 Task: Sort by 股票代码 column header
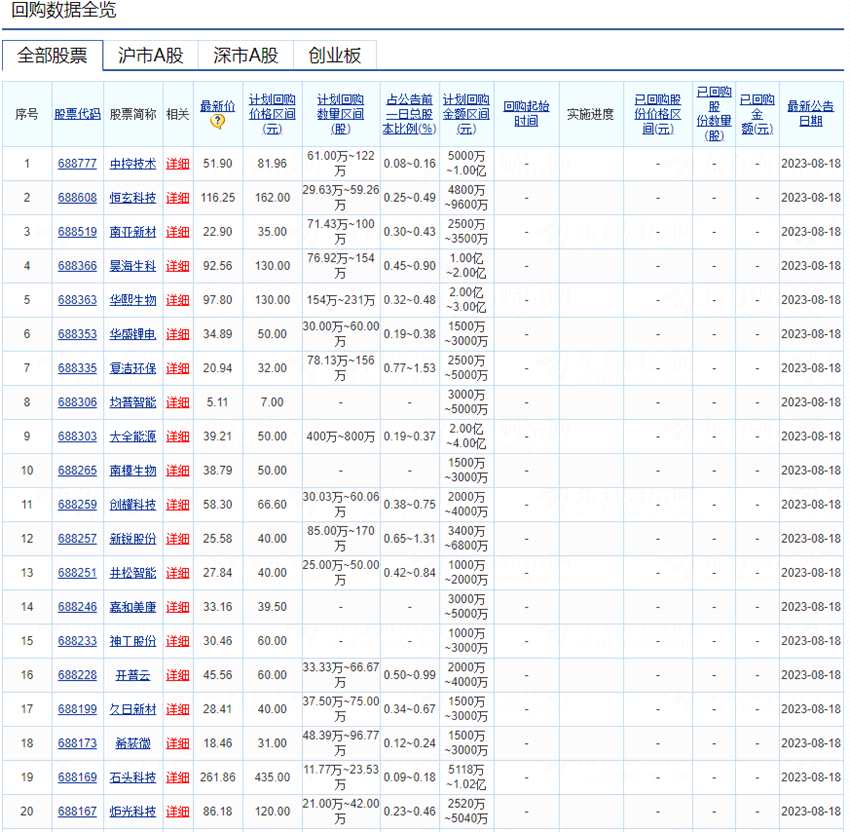point(77,114)
